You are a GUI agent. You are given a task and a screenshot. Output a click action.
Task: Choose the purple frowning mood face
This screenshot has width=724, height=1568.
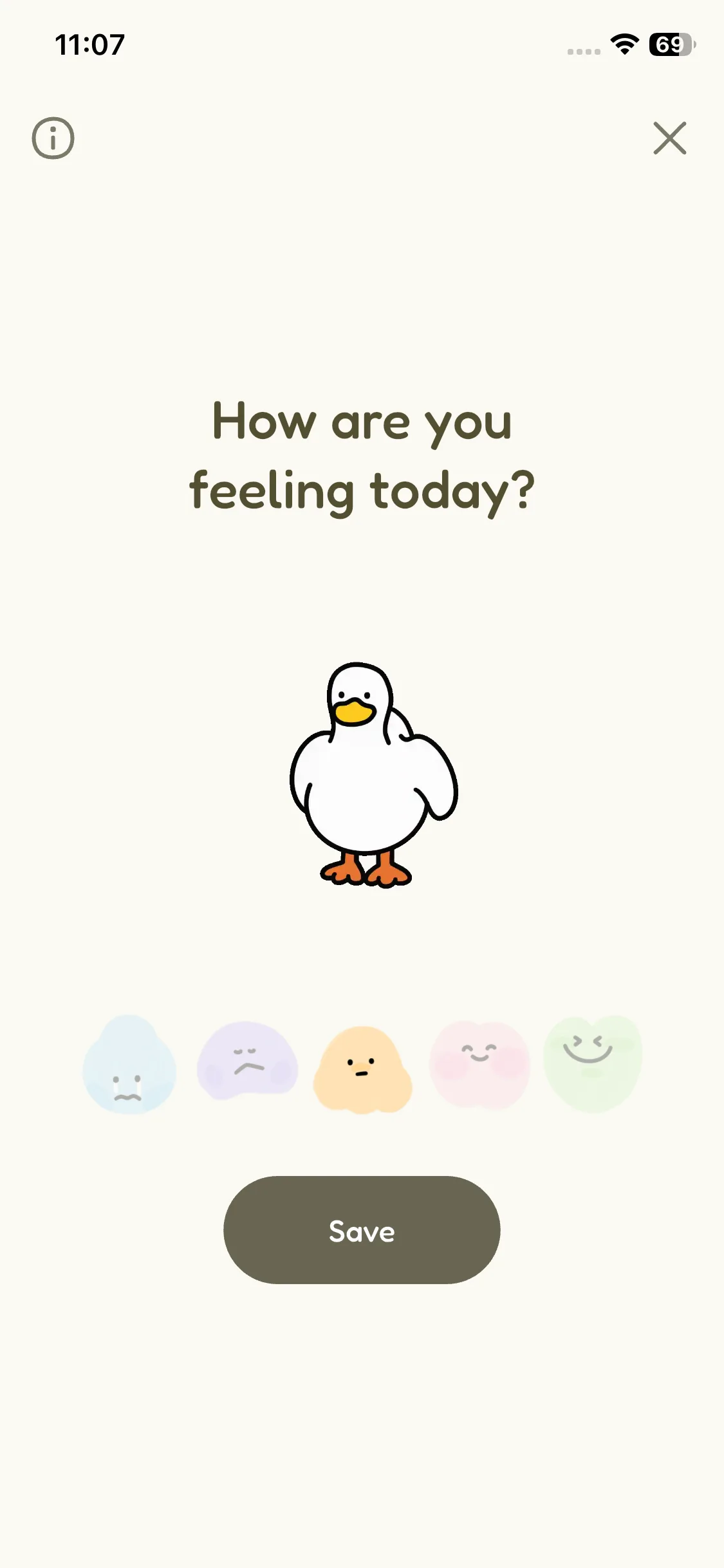click(246, 1061)
